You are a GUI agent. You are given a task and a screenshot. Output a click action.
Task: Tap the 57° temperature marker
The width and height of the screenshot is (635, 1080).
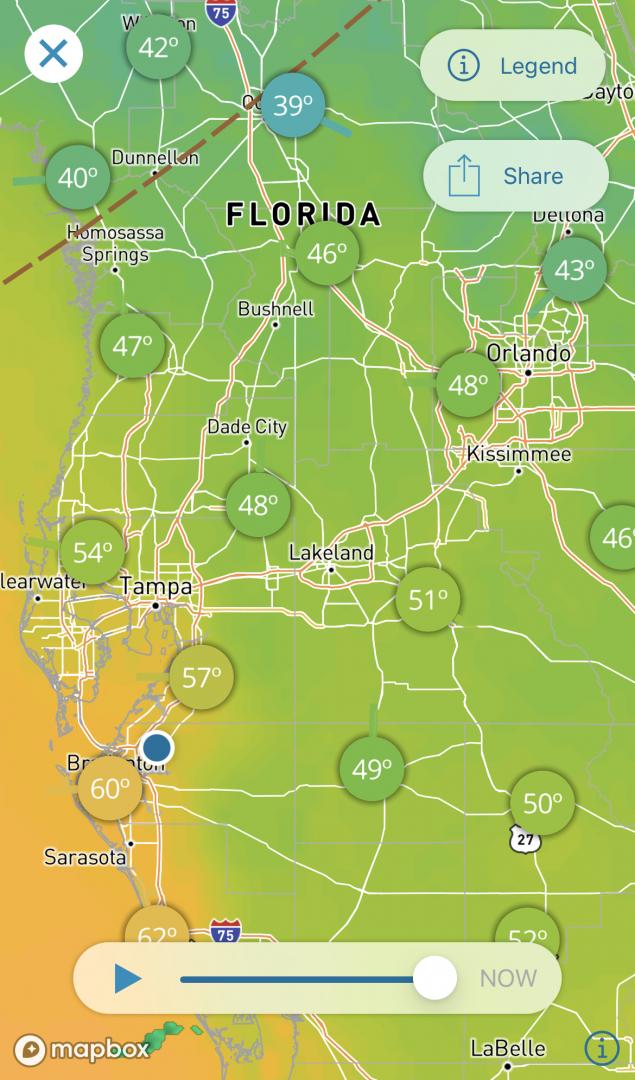coord(202,677)
